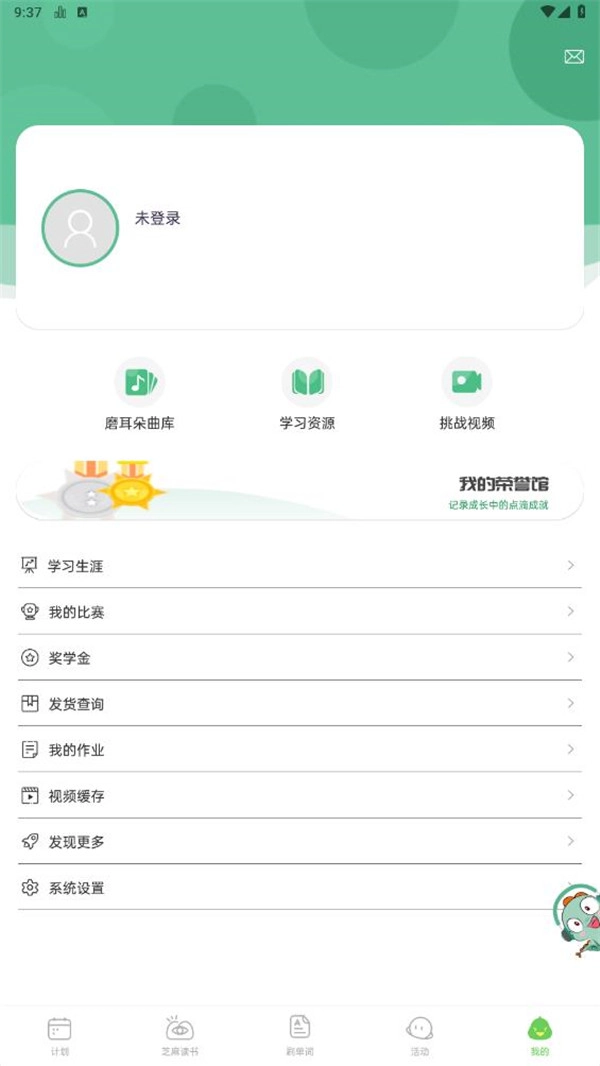Open the 学习生涯 row
Viewport: 600px width, 1066px height.
coord(300,566)
